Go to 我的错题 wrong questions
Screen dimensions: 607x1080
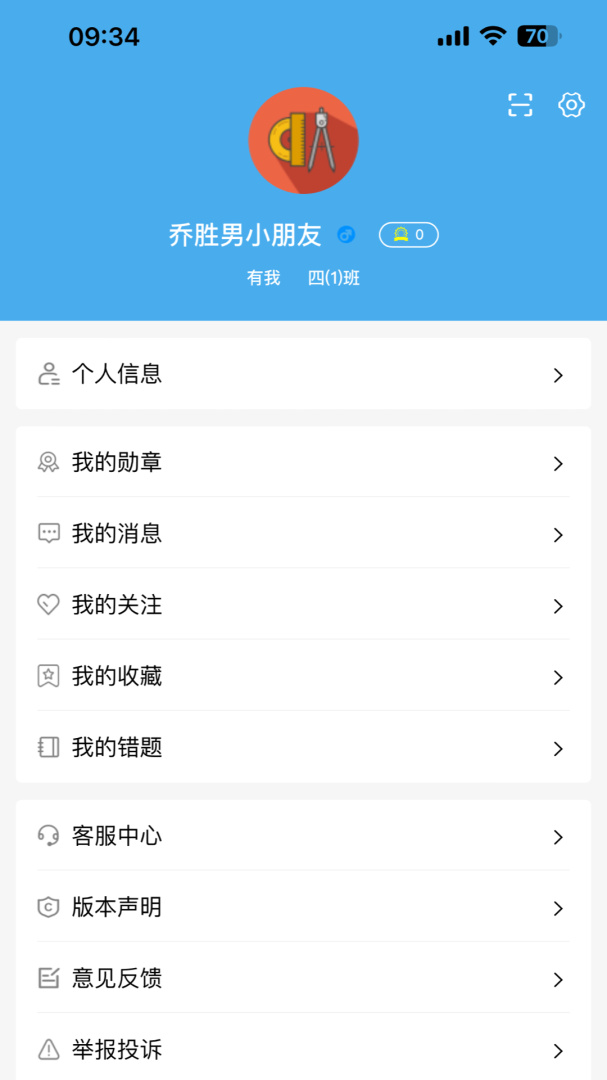pyautogui.click(x=303, y=748)
